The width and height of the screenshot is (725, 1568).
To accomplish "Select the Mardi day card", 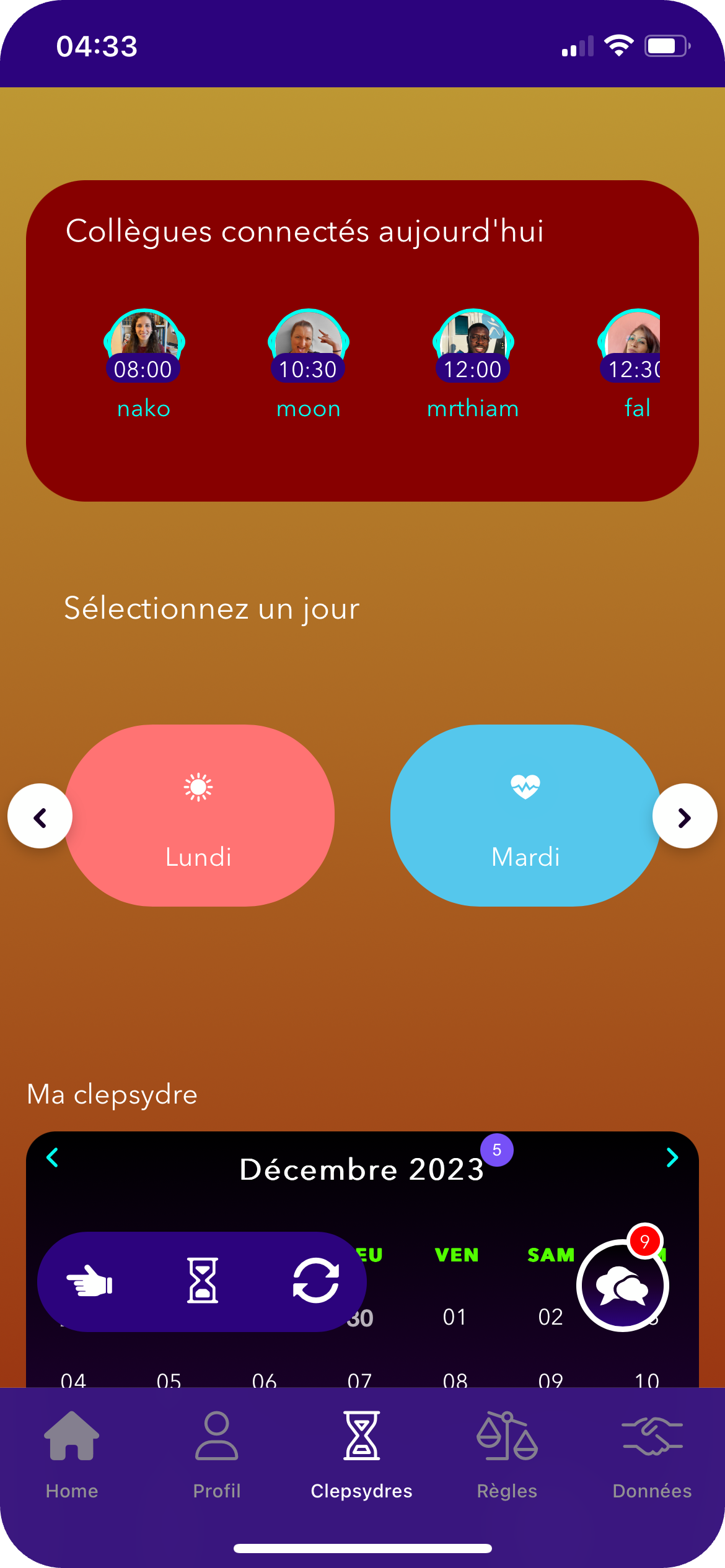I will point(525,816).
